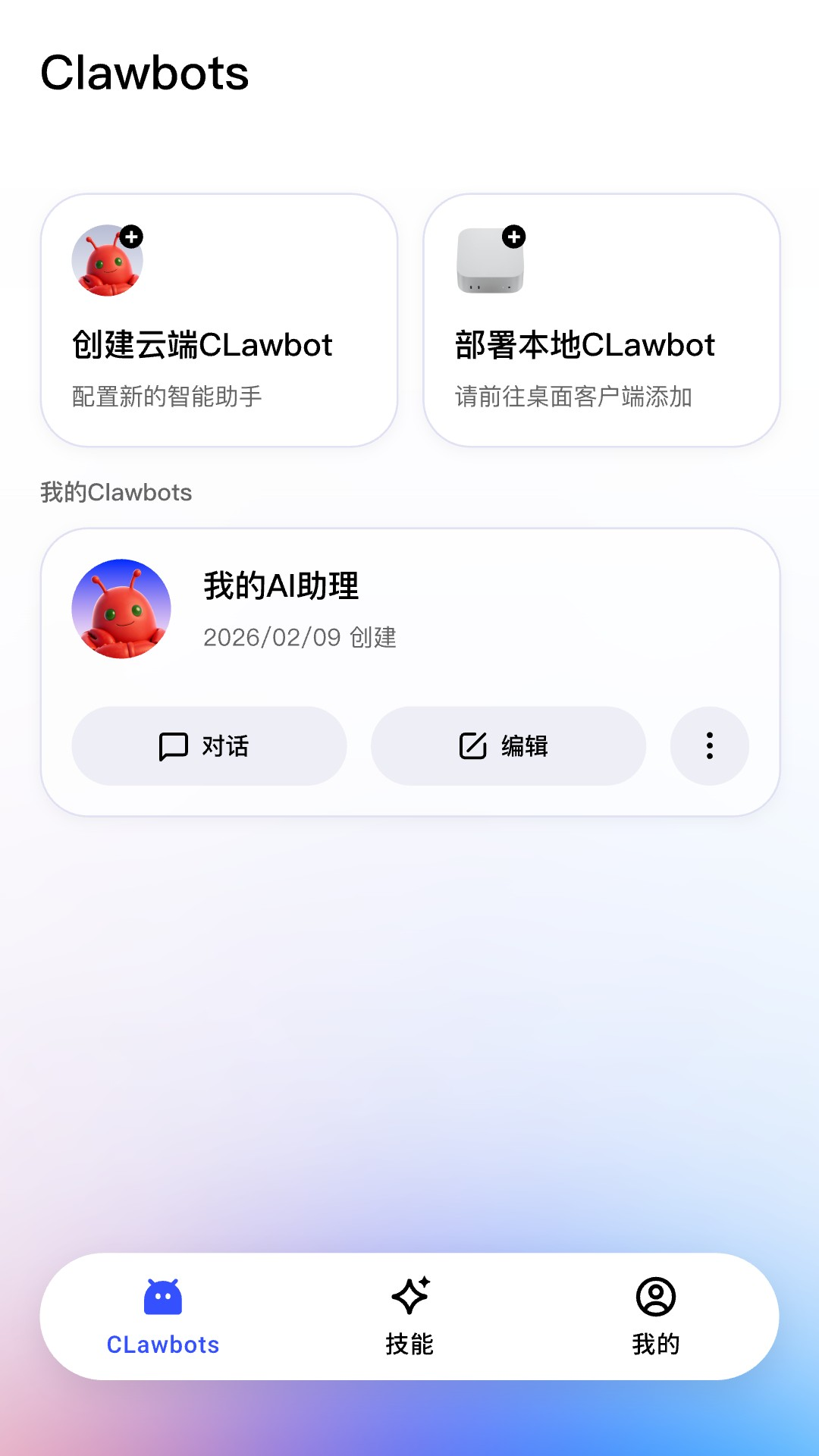Tap the plus badge on the local device image

(x=513, y=237)
